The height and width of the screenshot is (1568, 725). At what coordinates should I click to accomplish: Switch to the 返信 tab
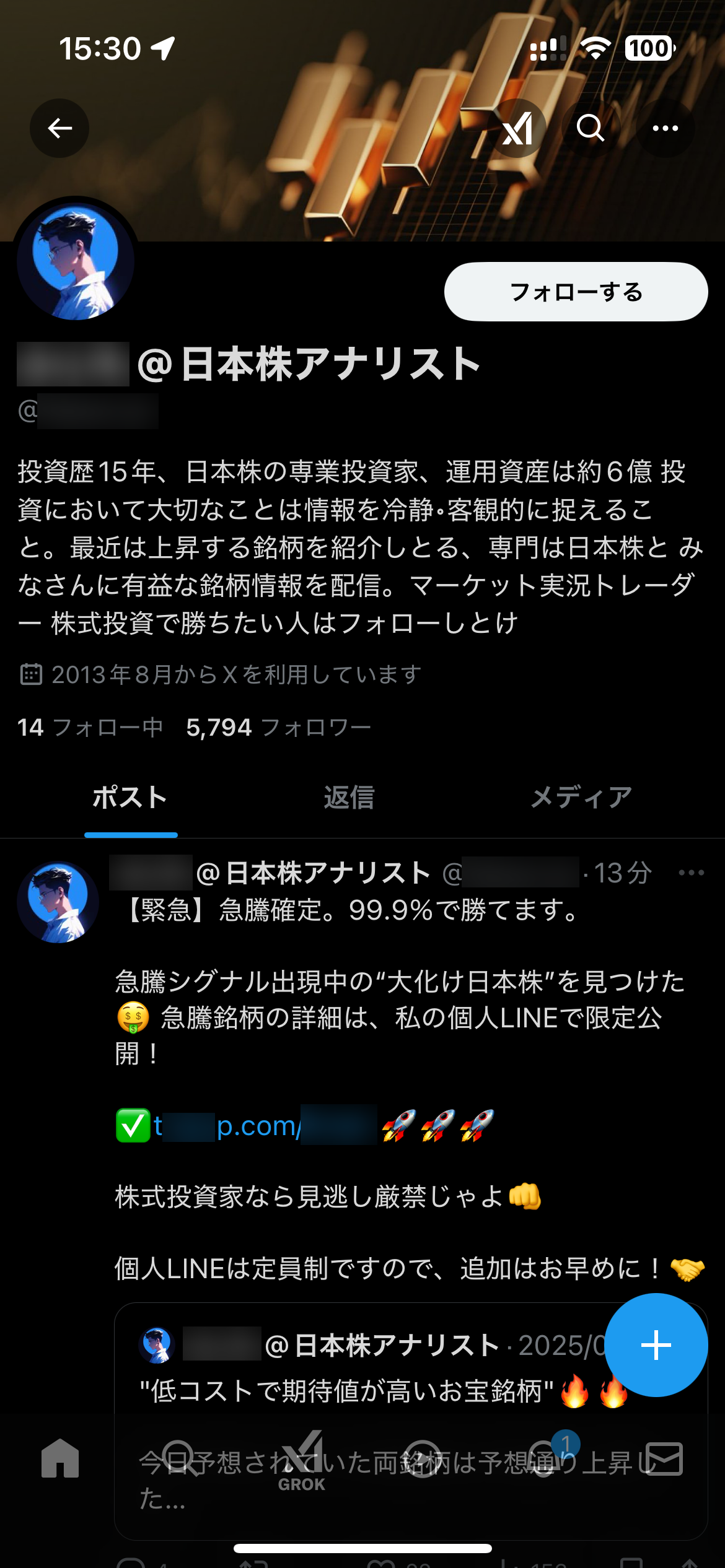click(x=349, y=798)
